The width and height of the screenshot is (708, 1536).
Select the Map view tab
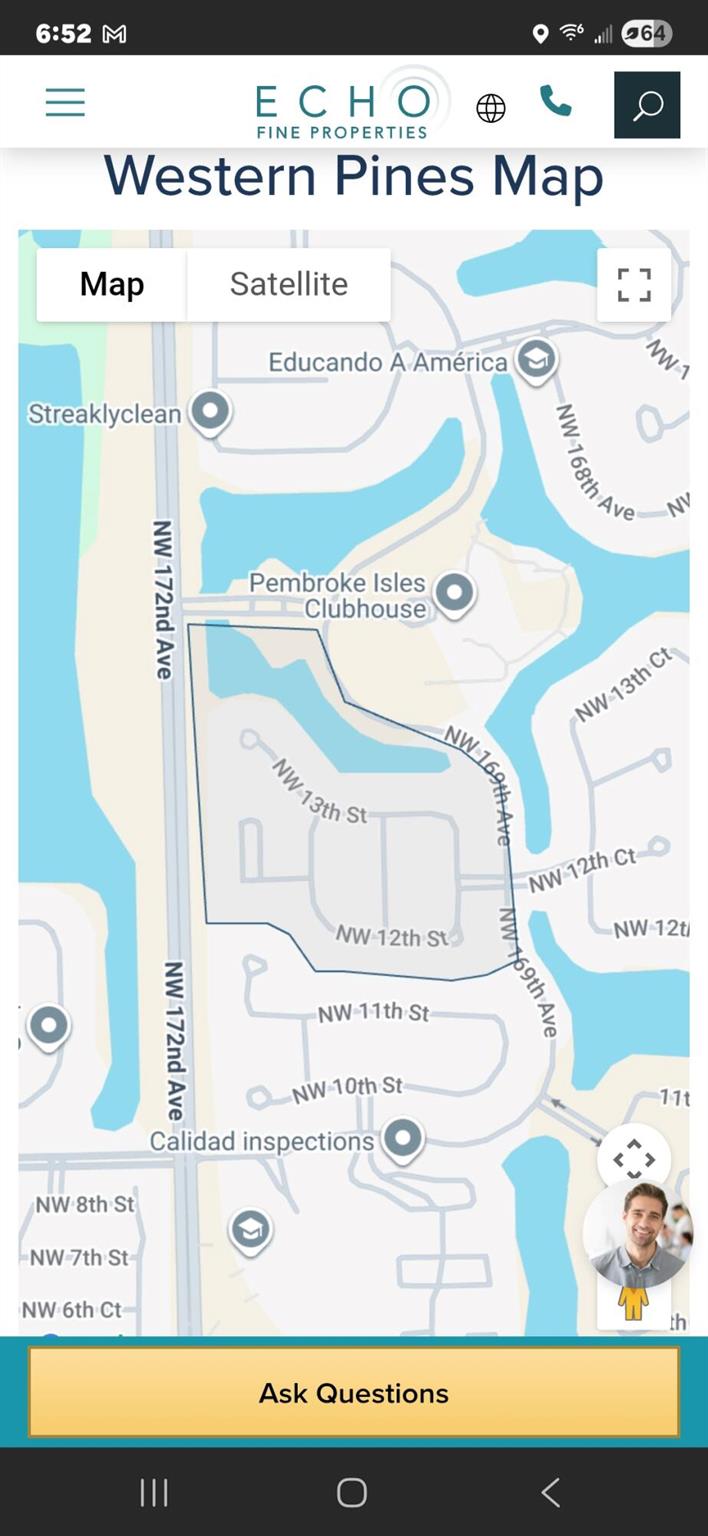(112, 284)
